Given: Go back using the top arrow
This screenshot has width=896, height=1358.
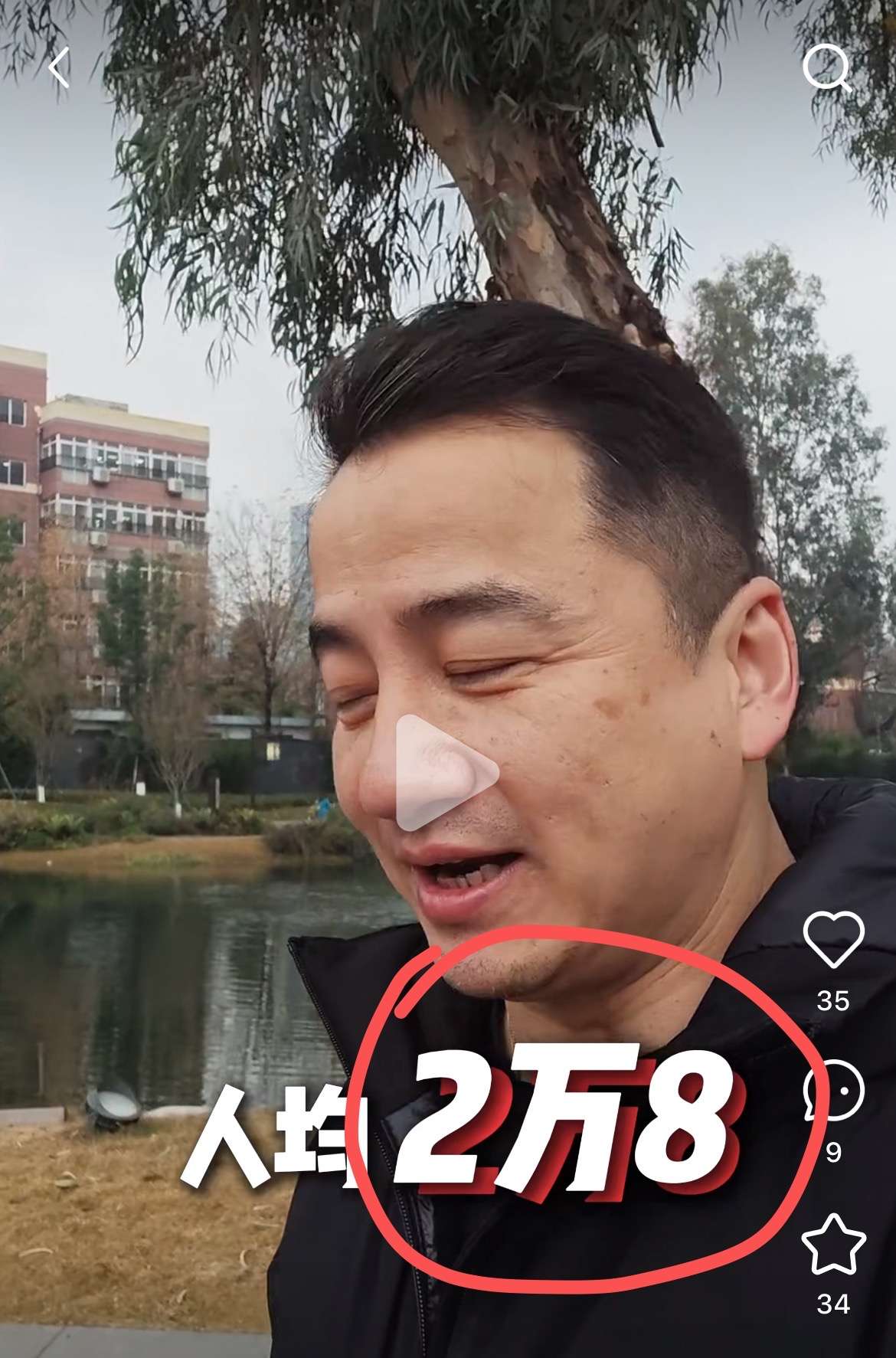Looking at the screenshot, I should pos(59,67).
